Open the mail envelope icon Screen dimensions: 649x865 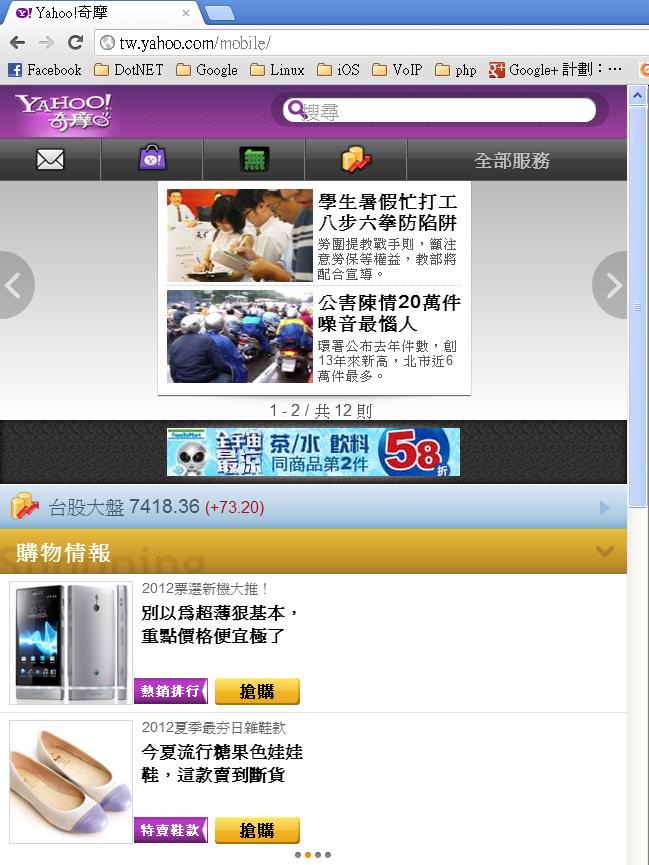50,160
